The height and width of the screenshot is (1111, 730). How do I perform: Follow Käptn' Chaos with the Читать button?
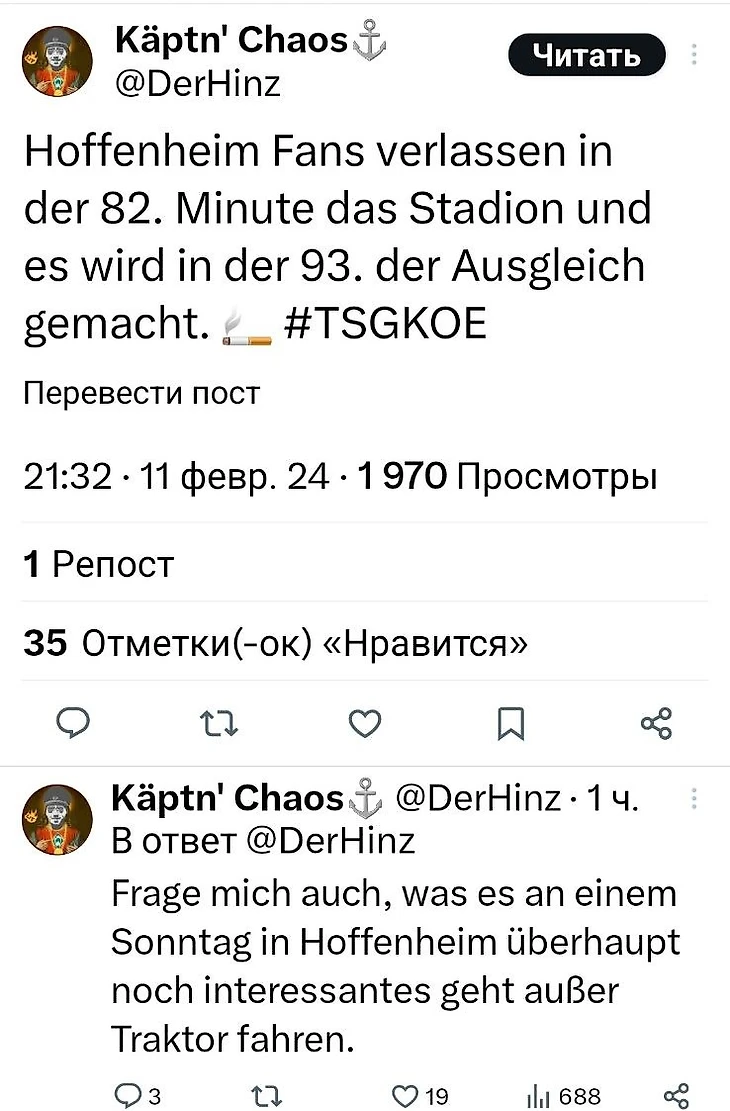tap(586, 55)
